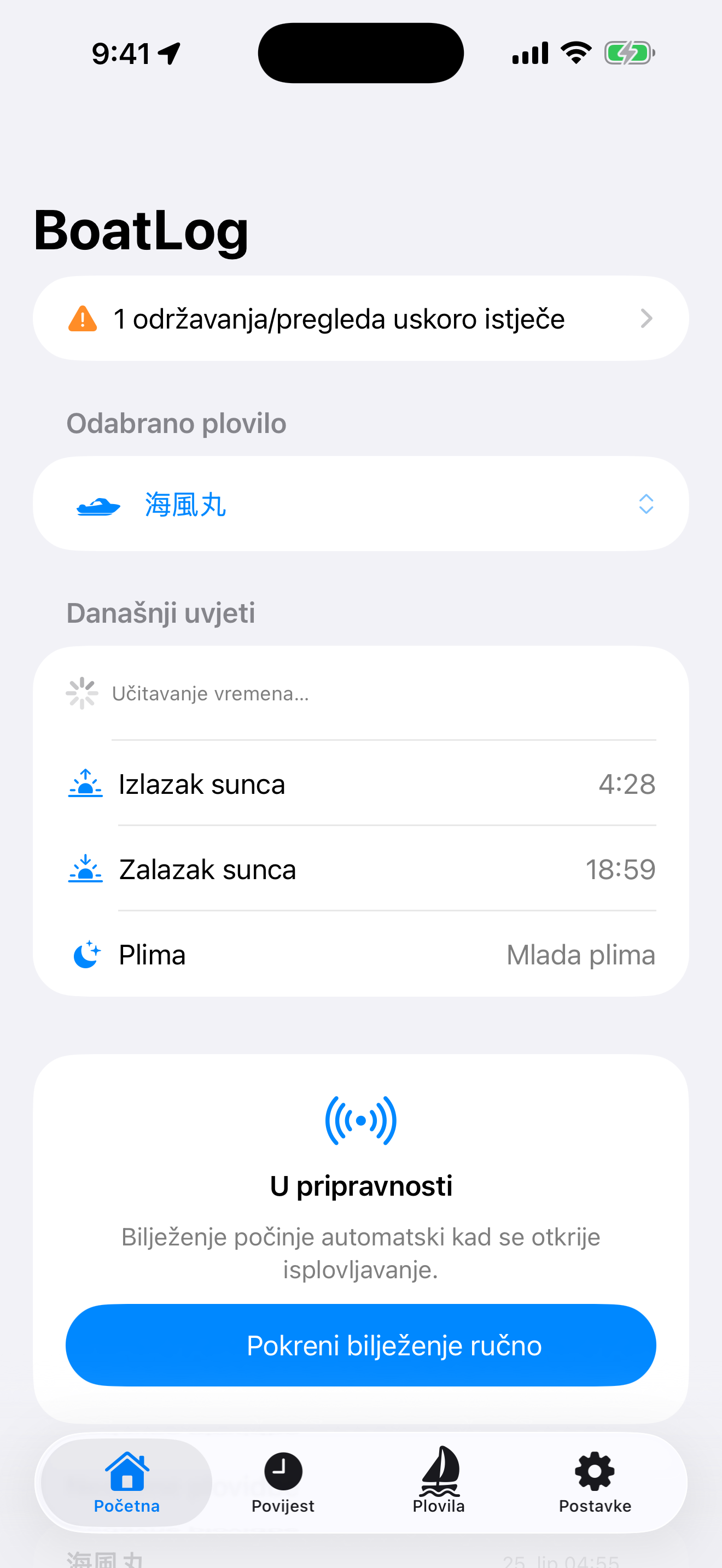Open the maintenance expiring soon alert
Image resolution: width=722 pixels, height=1568 pixels.
(361, 318)
